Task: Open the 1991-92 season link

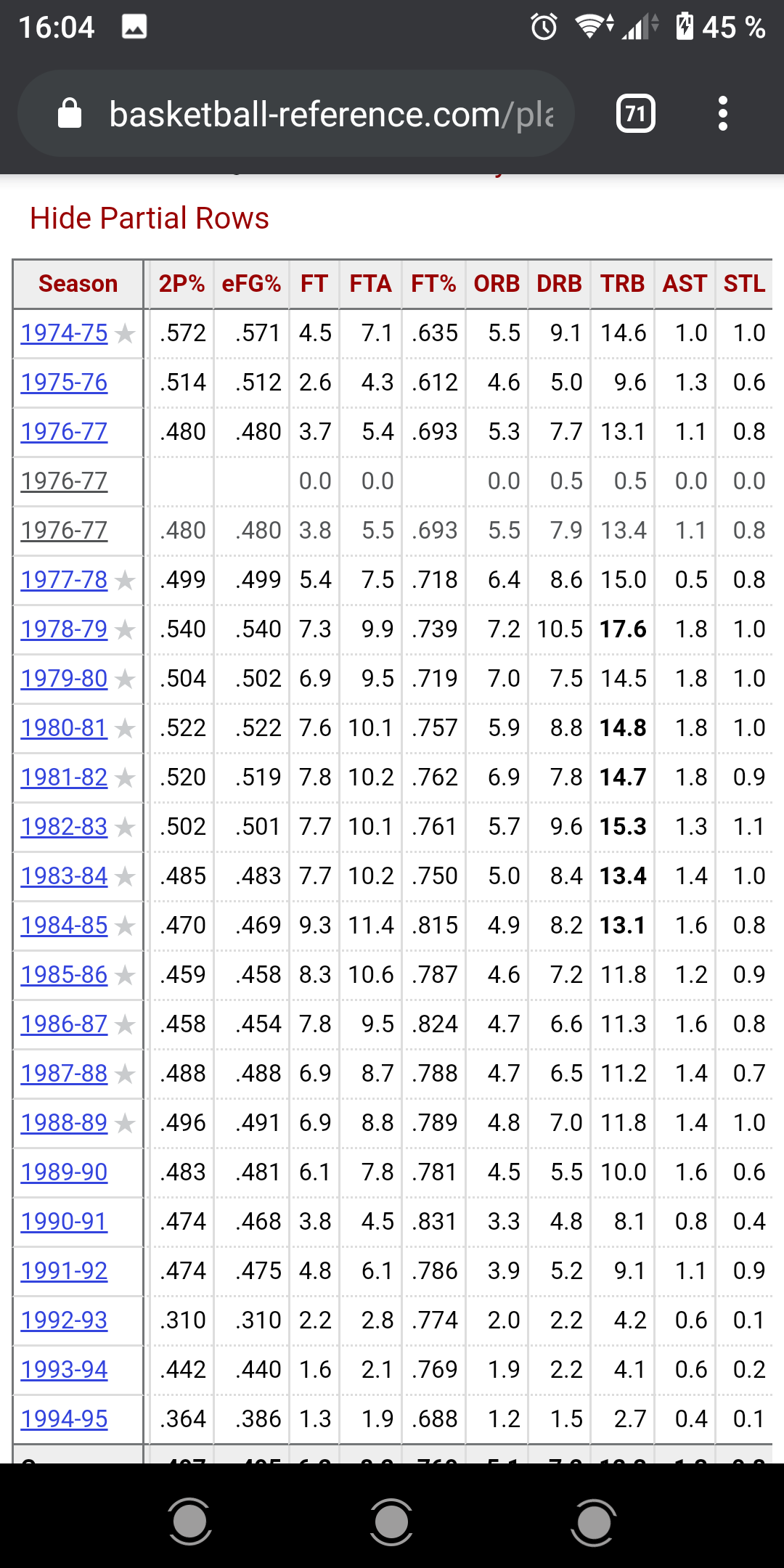Action: click(64, 1270)
